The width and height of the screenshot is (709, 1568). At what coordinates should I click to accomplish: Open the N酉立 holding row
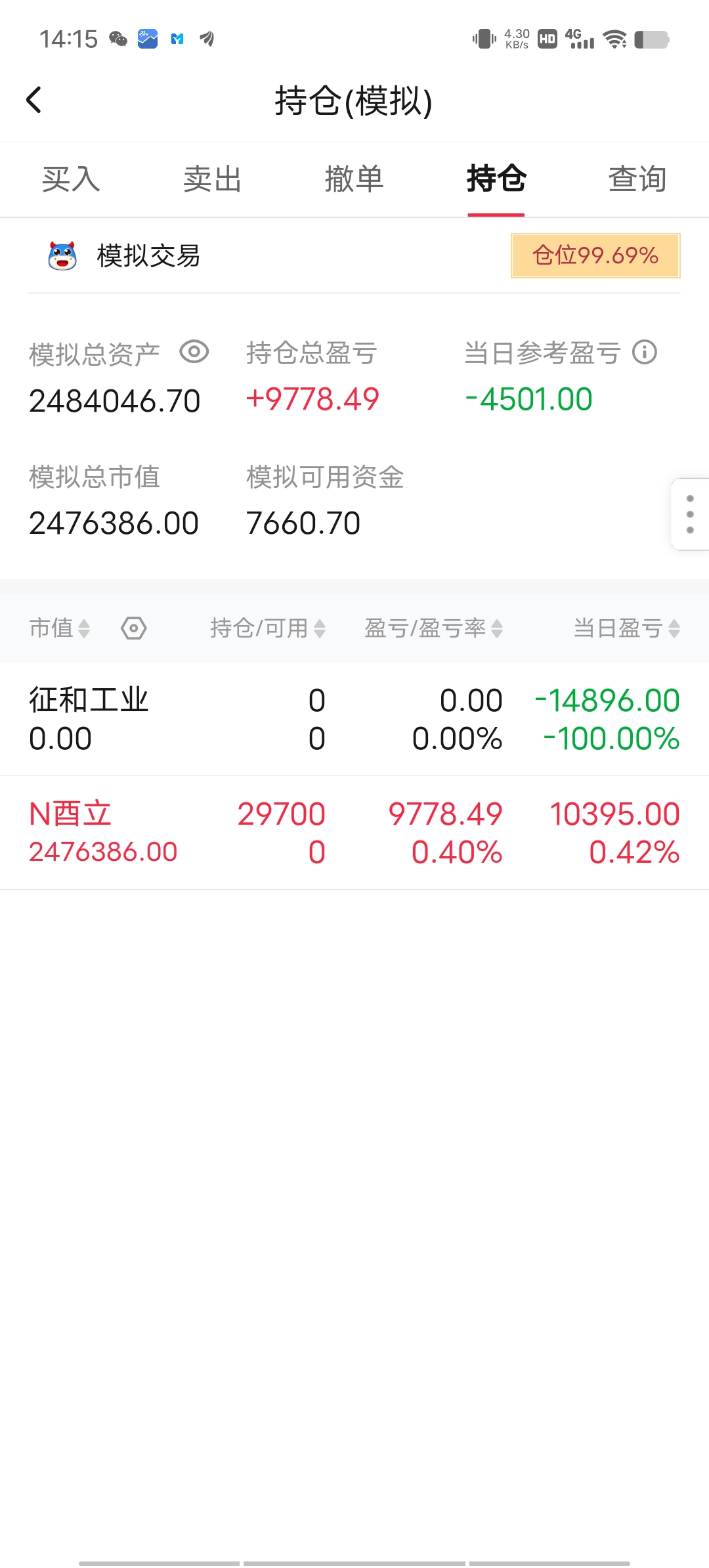click(x=354, y=833)
